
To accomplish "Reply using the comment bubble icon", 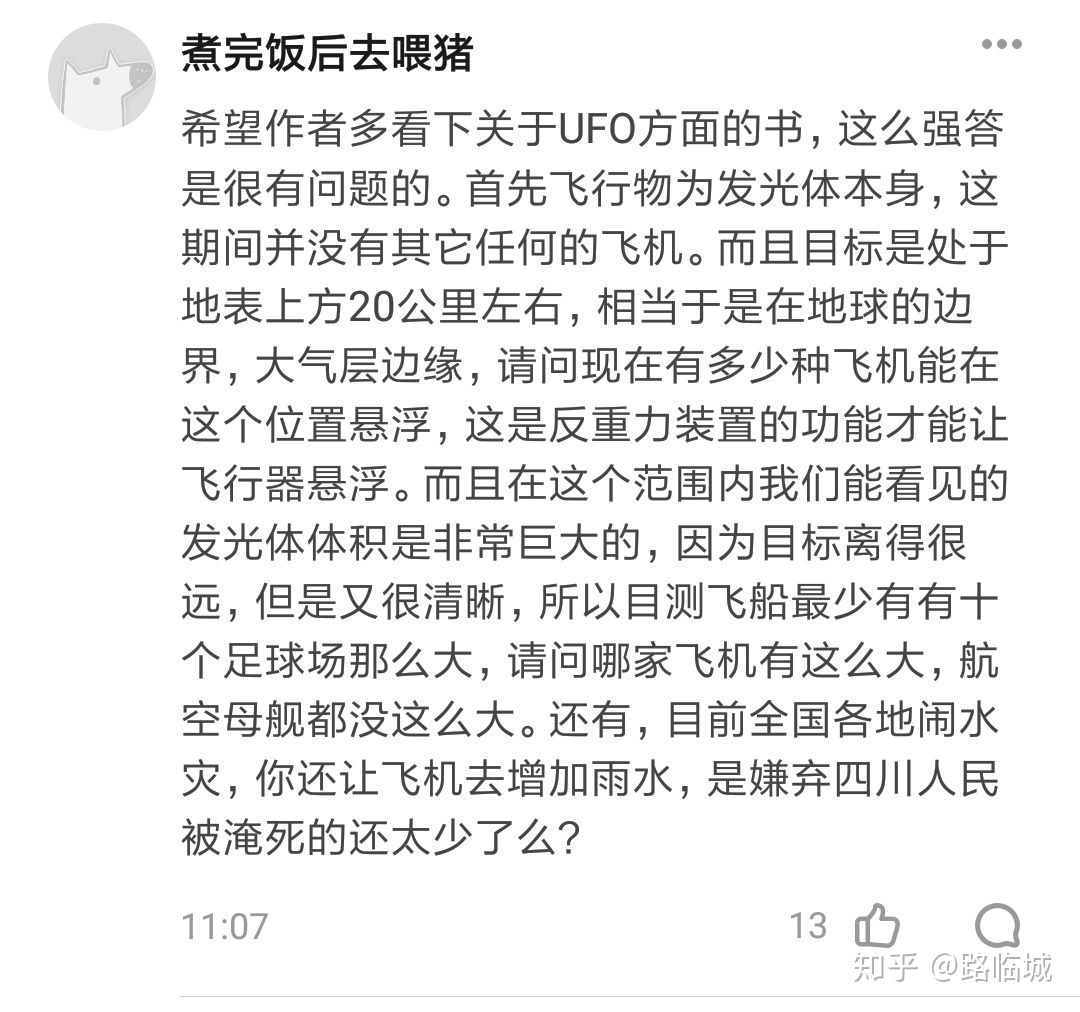I will 996,926.
